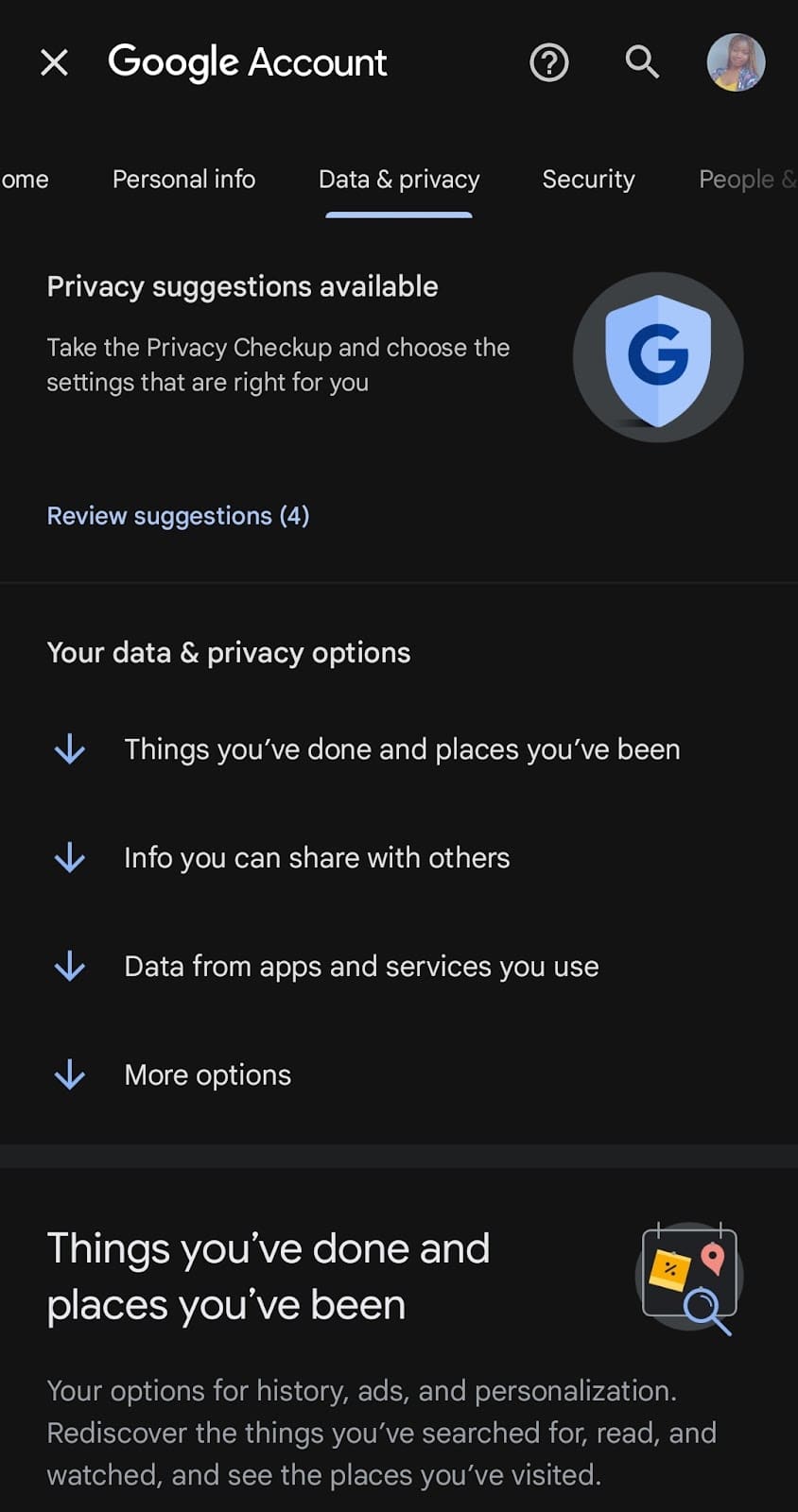Jump to Data from apps and services you use
798x1512 pixels.
(361, 967)
